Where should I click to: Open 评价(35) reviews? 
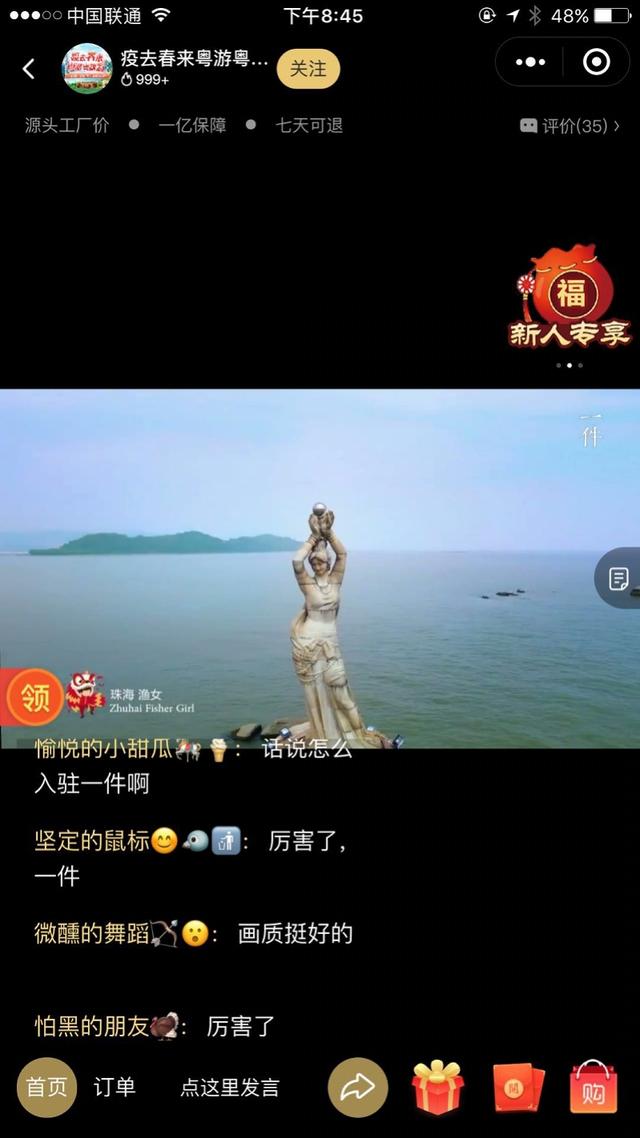click(570, 126)
